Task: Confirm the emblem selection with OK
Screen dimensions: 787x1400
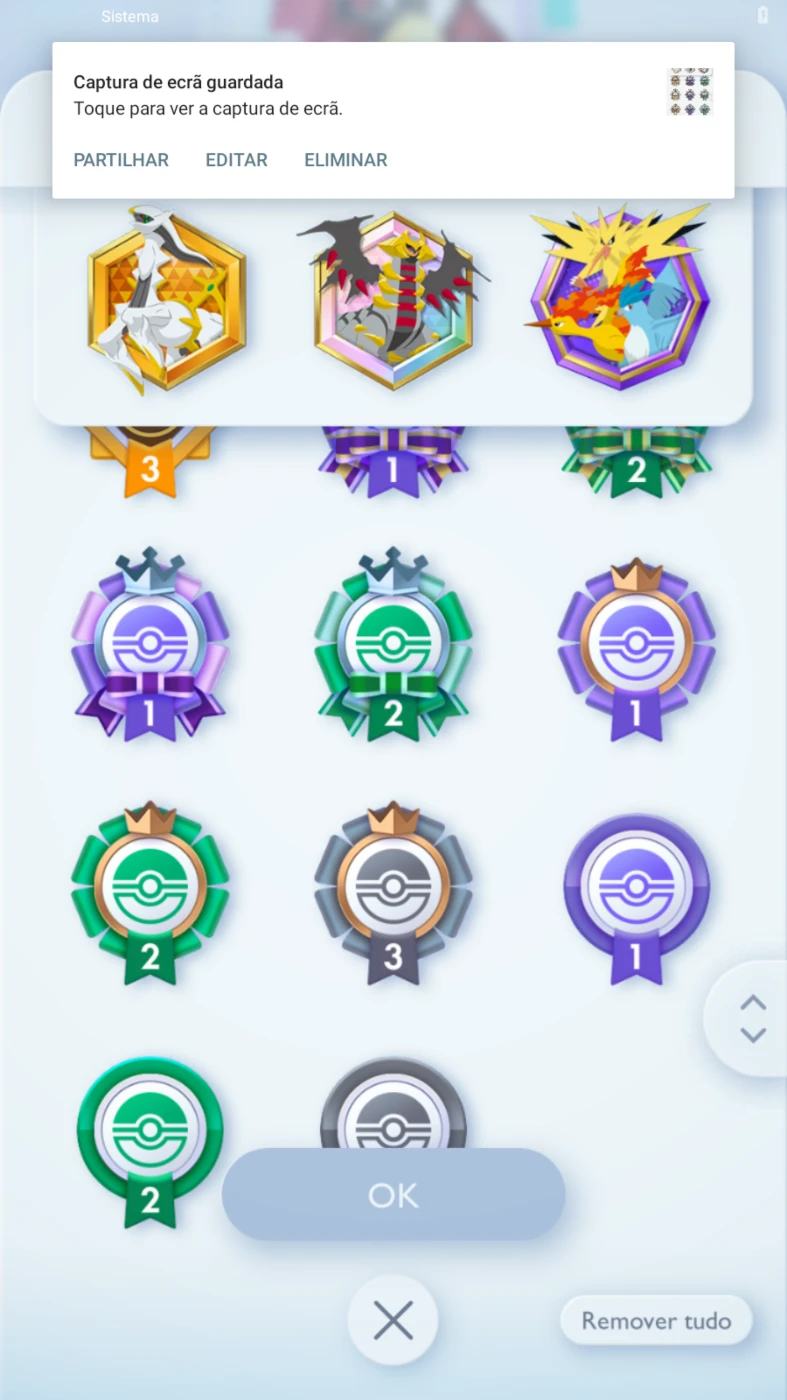Action: [x=393, y=1195]
